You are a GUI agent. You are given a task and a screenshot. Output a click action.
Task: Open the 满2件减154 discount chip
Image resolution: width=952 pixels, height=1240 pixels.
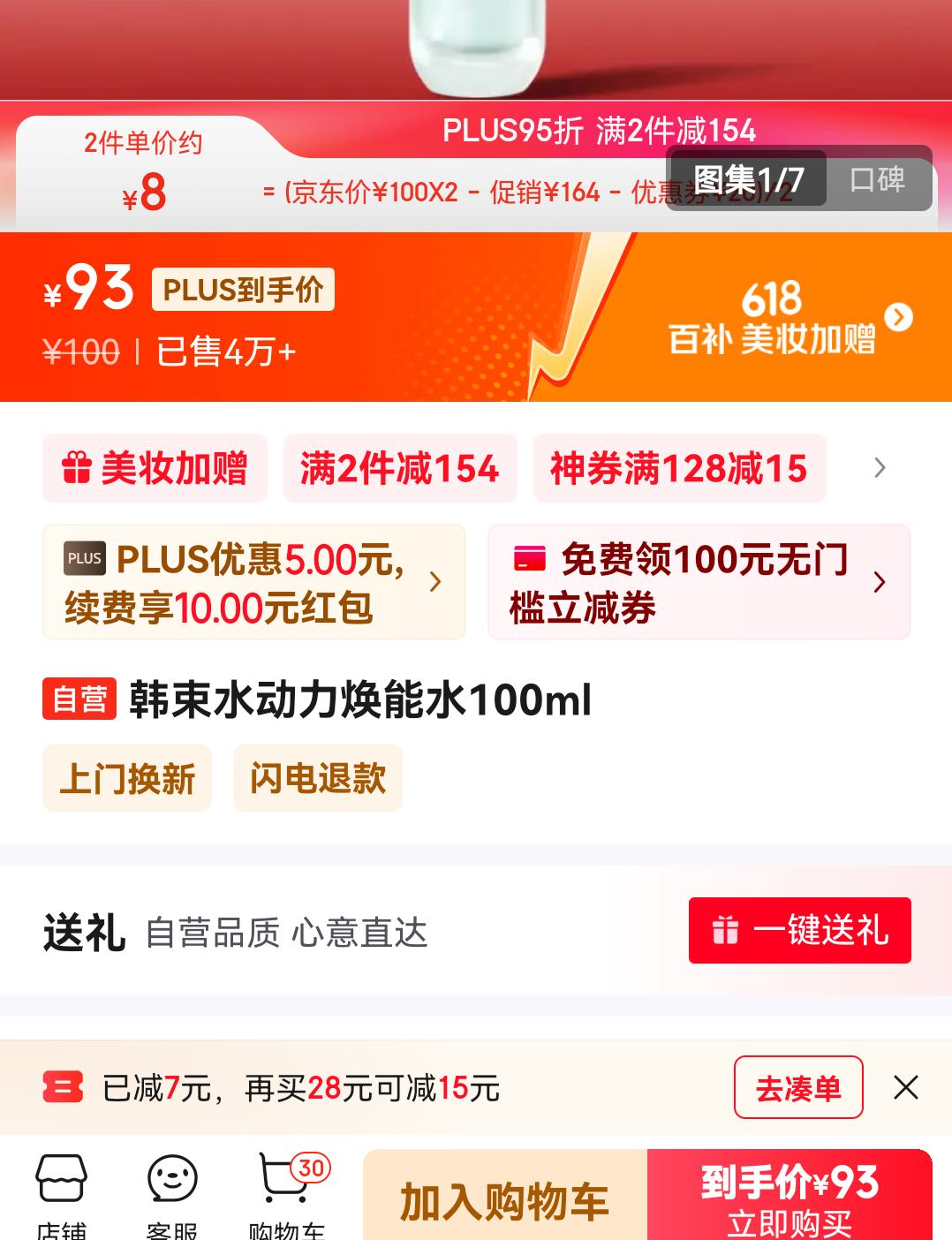coord(400,468)
